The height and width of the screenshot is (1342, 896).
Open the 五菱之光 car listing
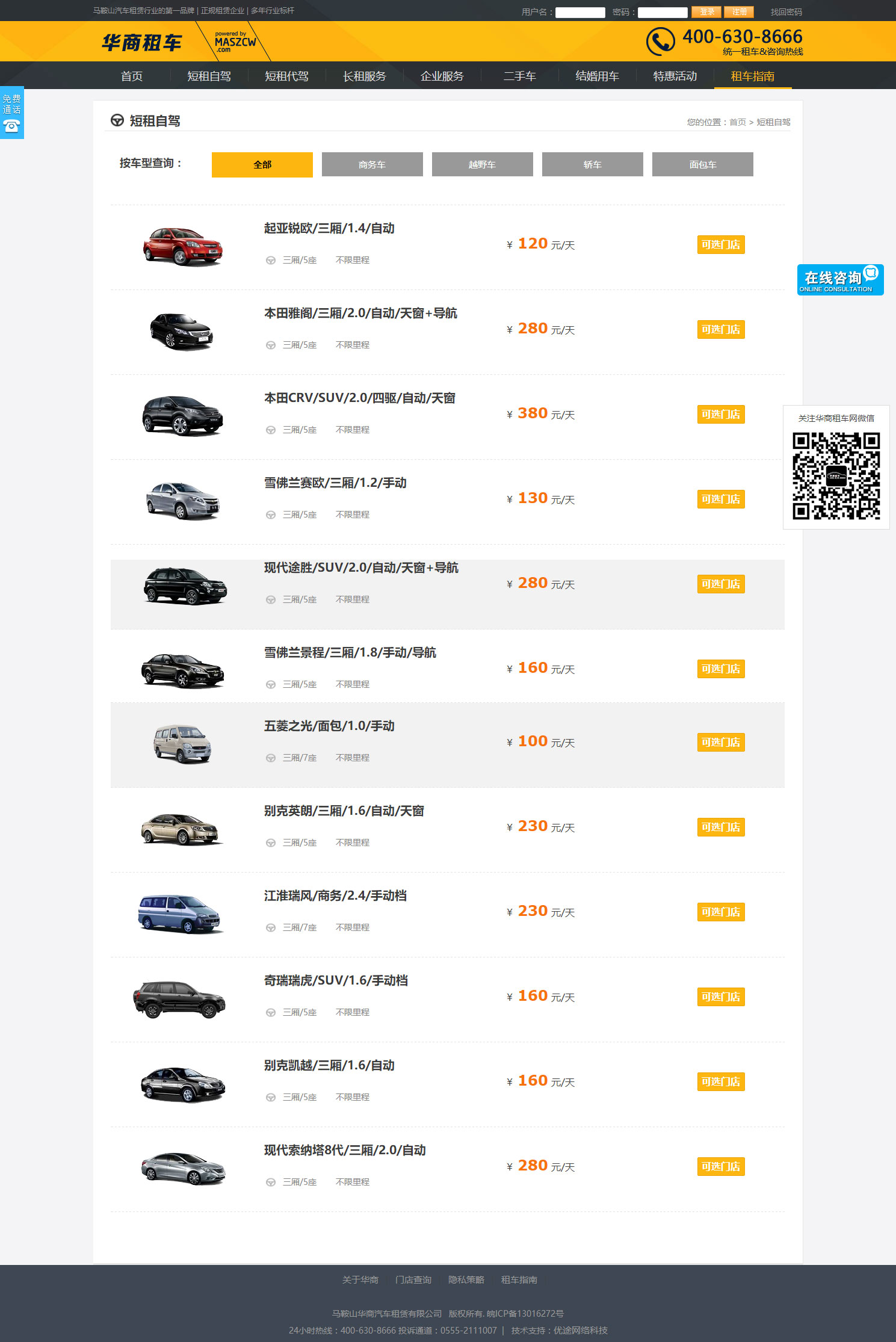click(x=329, y=726)
